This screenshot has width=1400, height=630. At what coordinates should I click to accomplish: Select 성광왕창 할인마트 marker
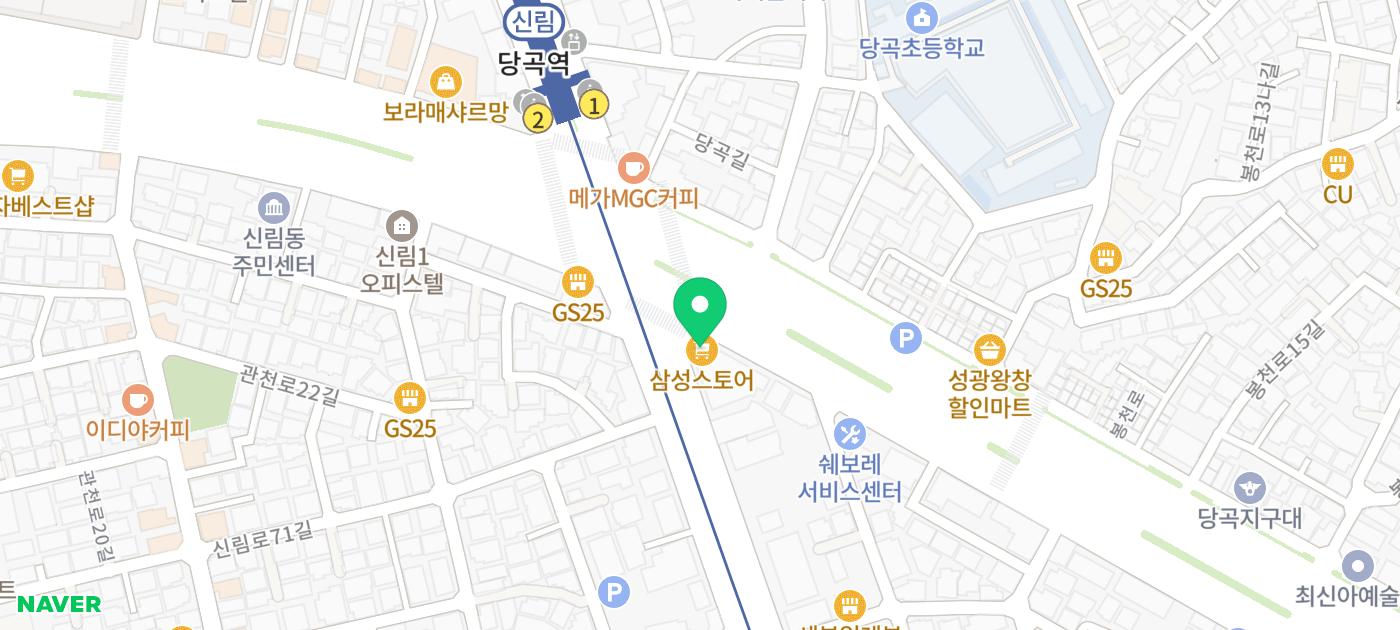[989, 349]
